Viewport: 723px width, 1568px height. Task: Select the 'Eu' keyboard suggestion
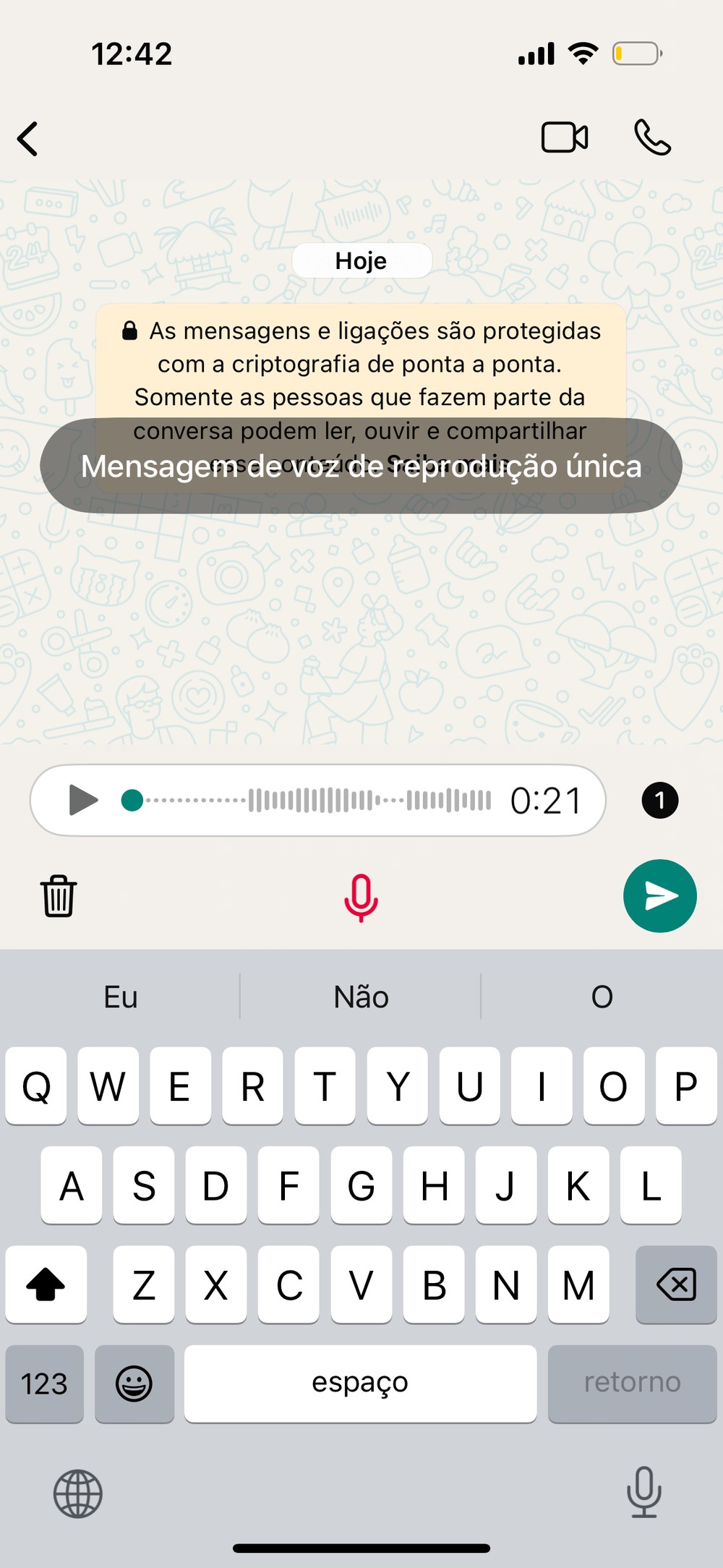click(120, 997)
